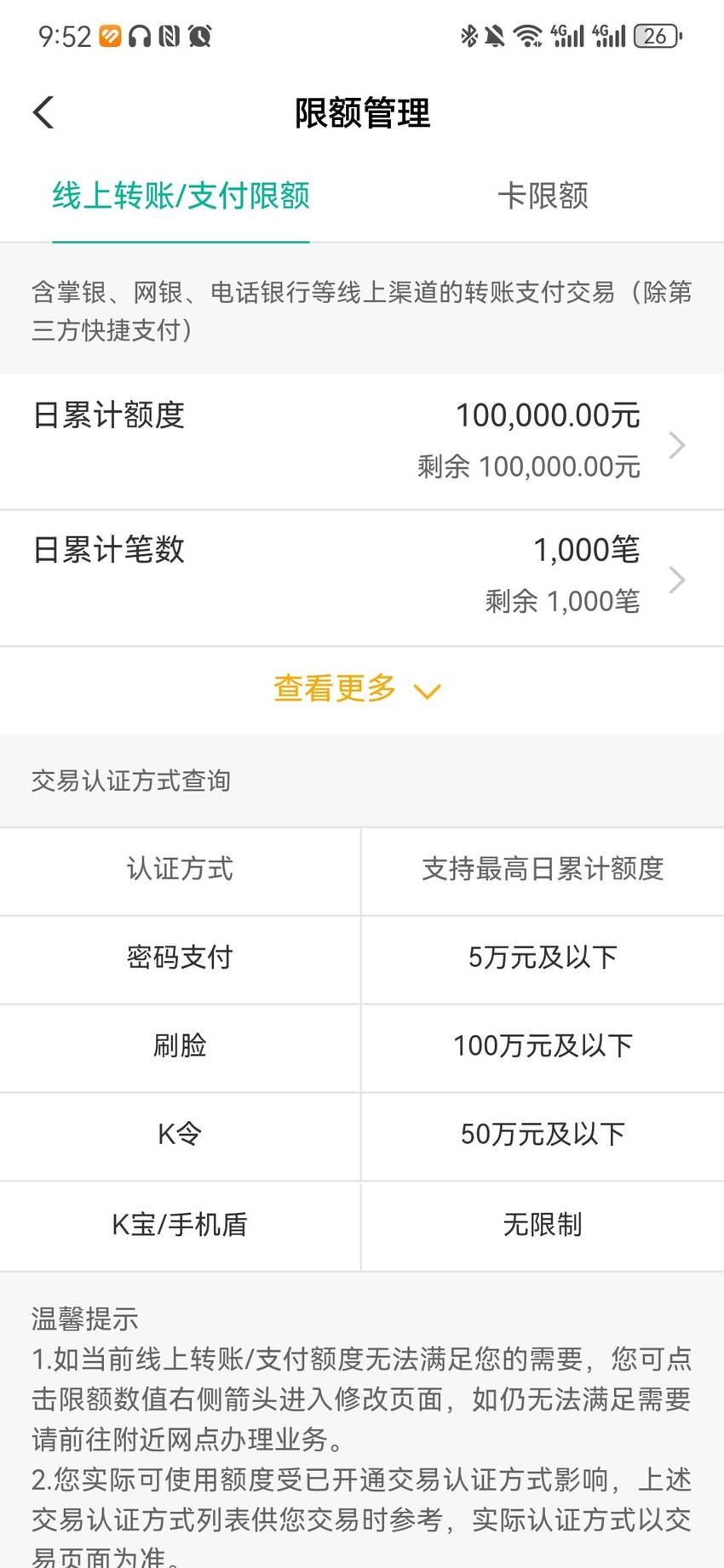Viewport: 724px width, 1568px height.
Task: Open the 日累计笔数 limit row
Action: [362, 578]
